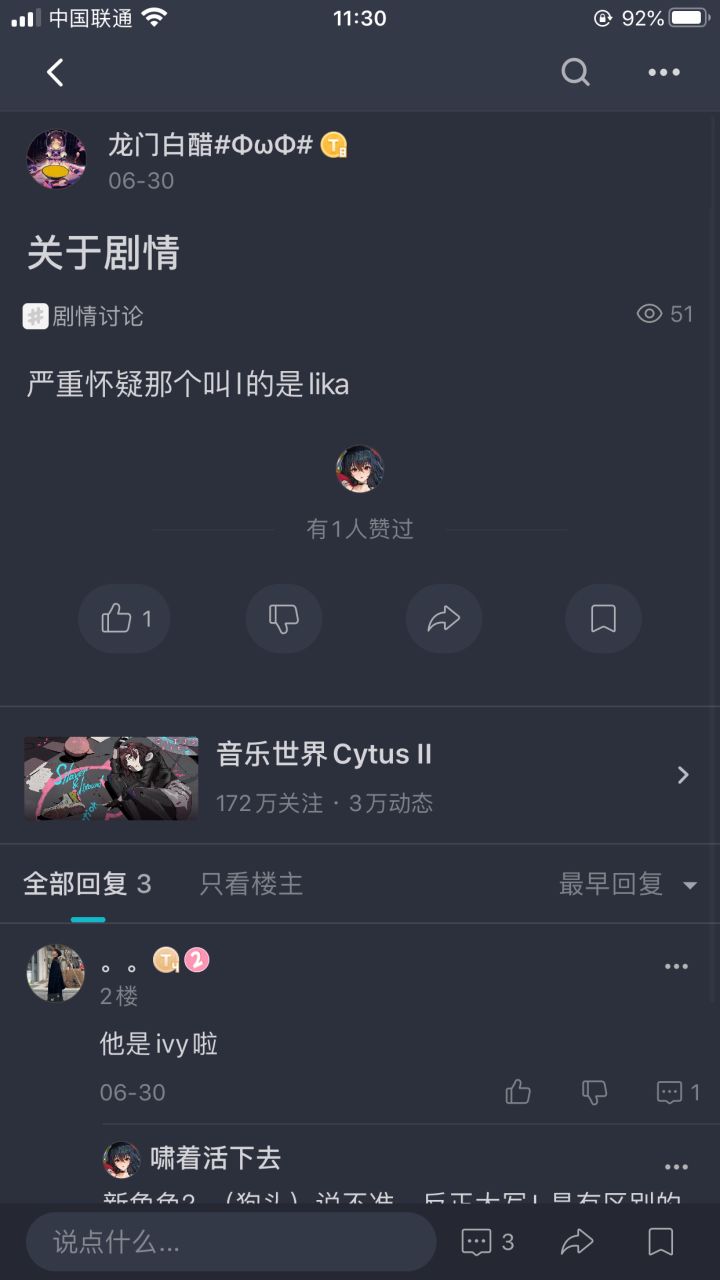Go back using the top-left arrow
Image resolution: width=720 pixels, height=1280 pixels.
click(55, 72)
